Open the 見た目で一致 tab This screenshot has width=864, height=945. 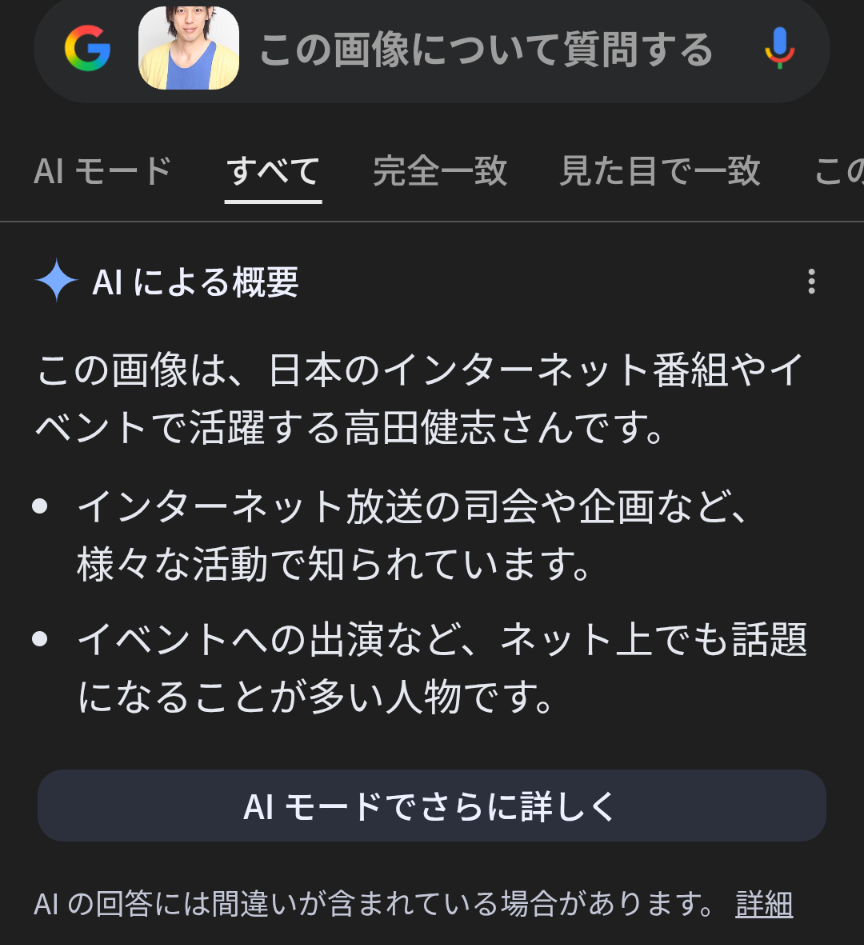pyautogui.click(x=660, y=171)
